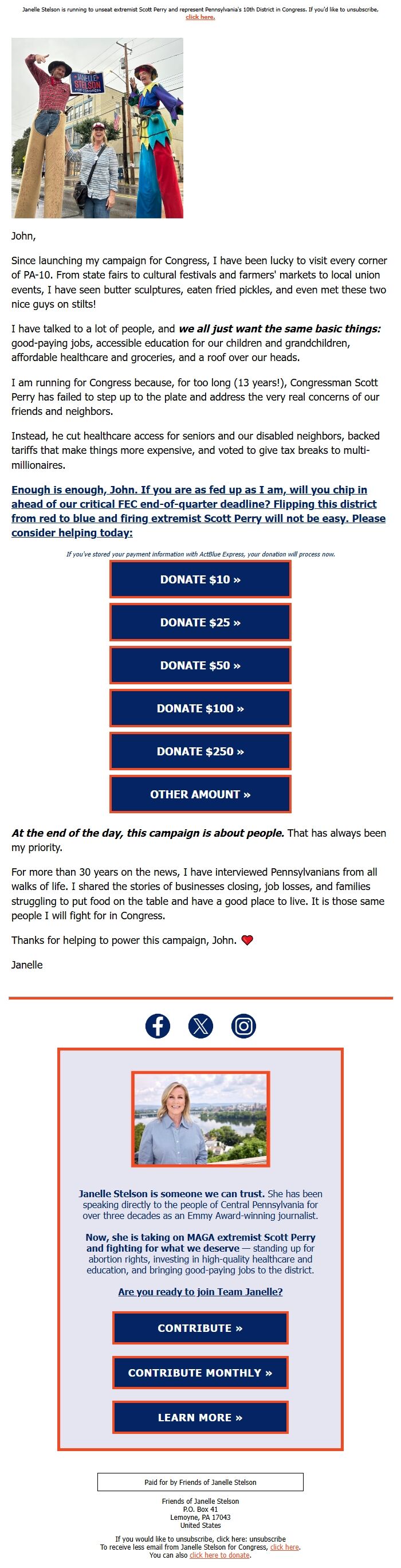This screenshot has height=1568, width=401.
Task: Open the Other Amount donation option
Action: click(x=200, y=794)
